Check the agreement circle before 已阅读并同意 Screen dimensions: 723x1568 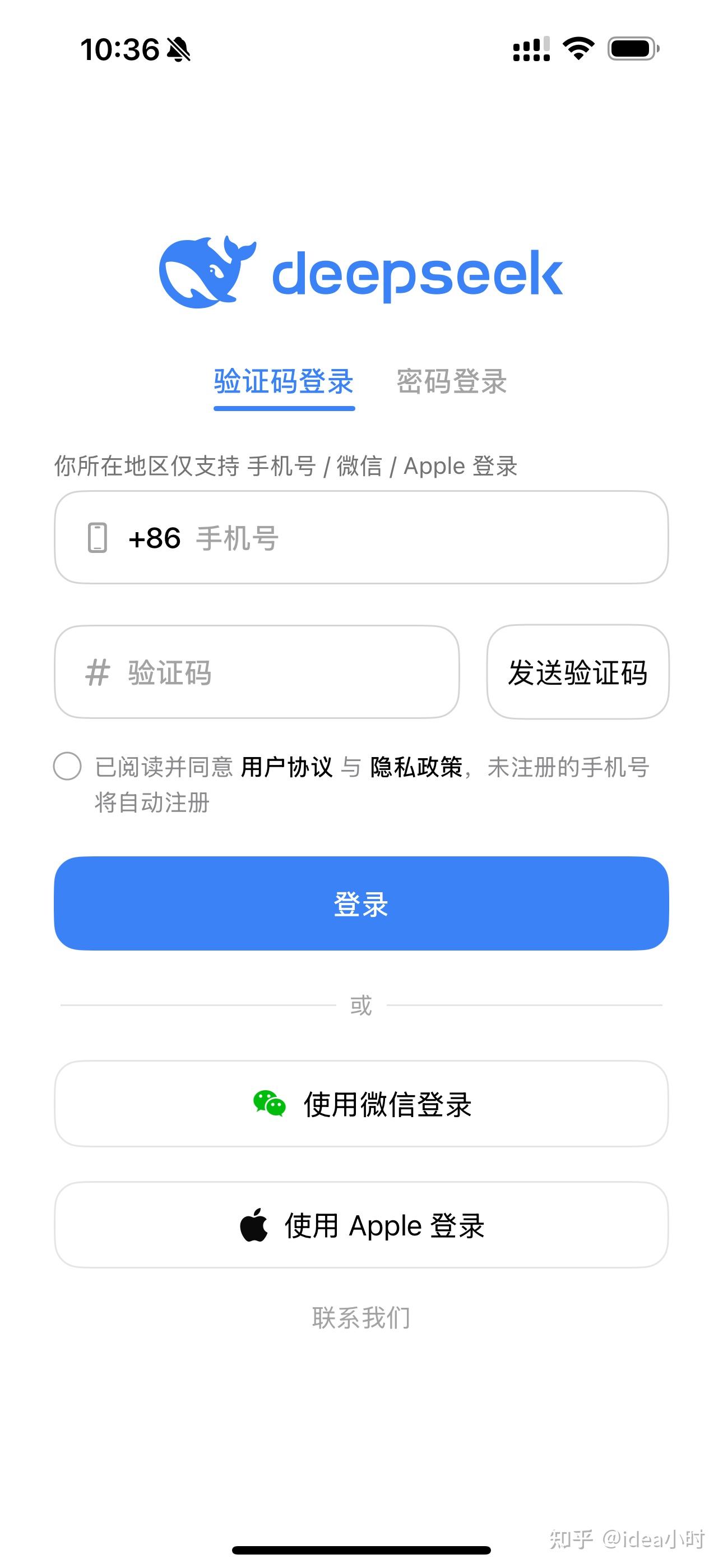point(68,767)
